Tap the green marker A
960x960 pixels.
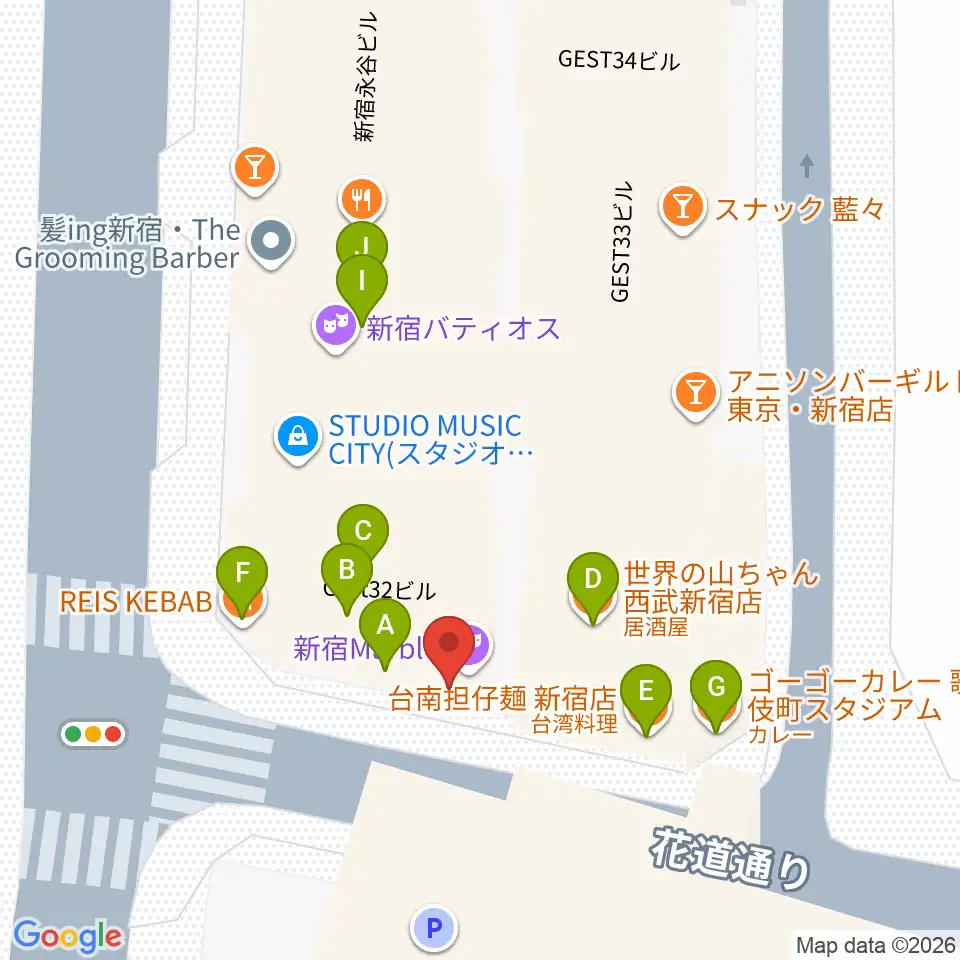(384, 633)
